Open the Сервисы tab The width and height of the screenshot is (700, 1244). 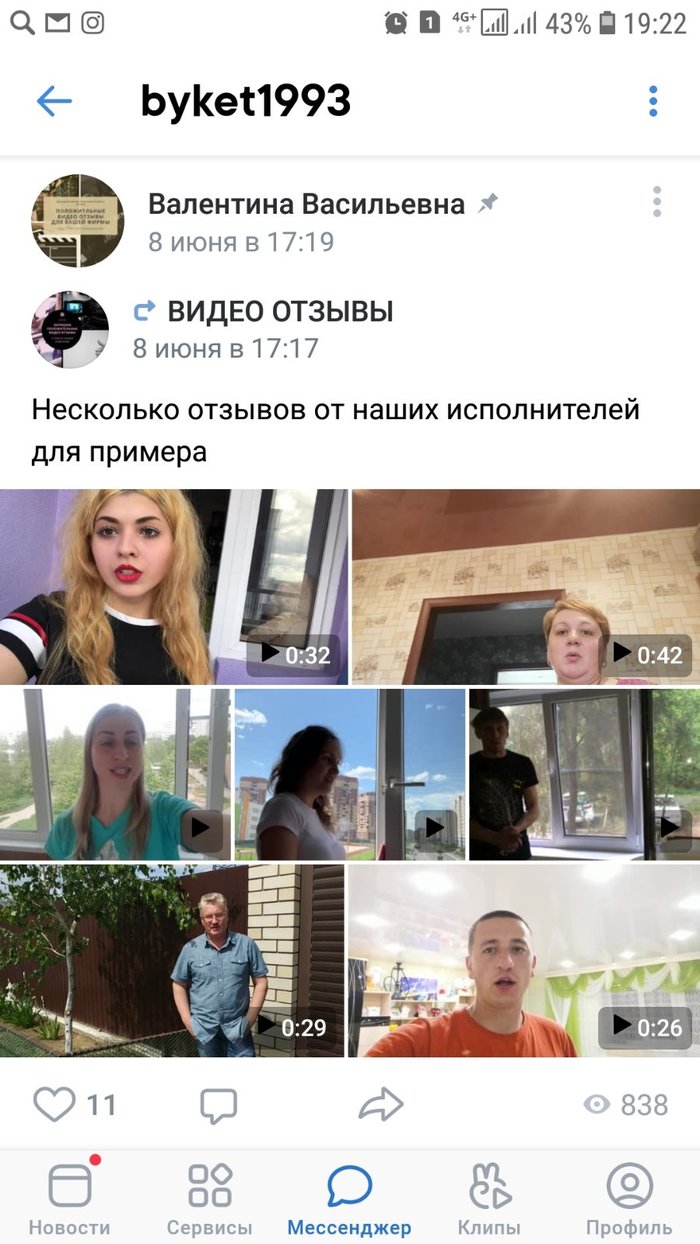210,1198
